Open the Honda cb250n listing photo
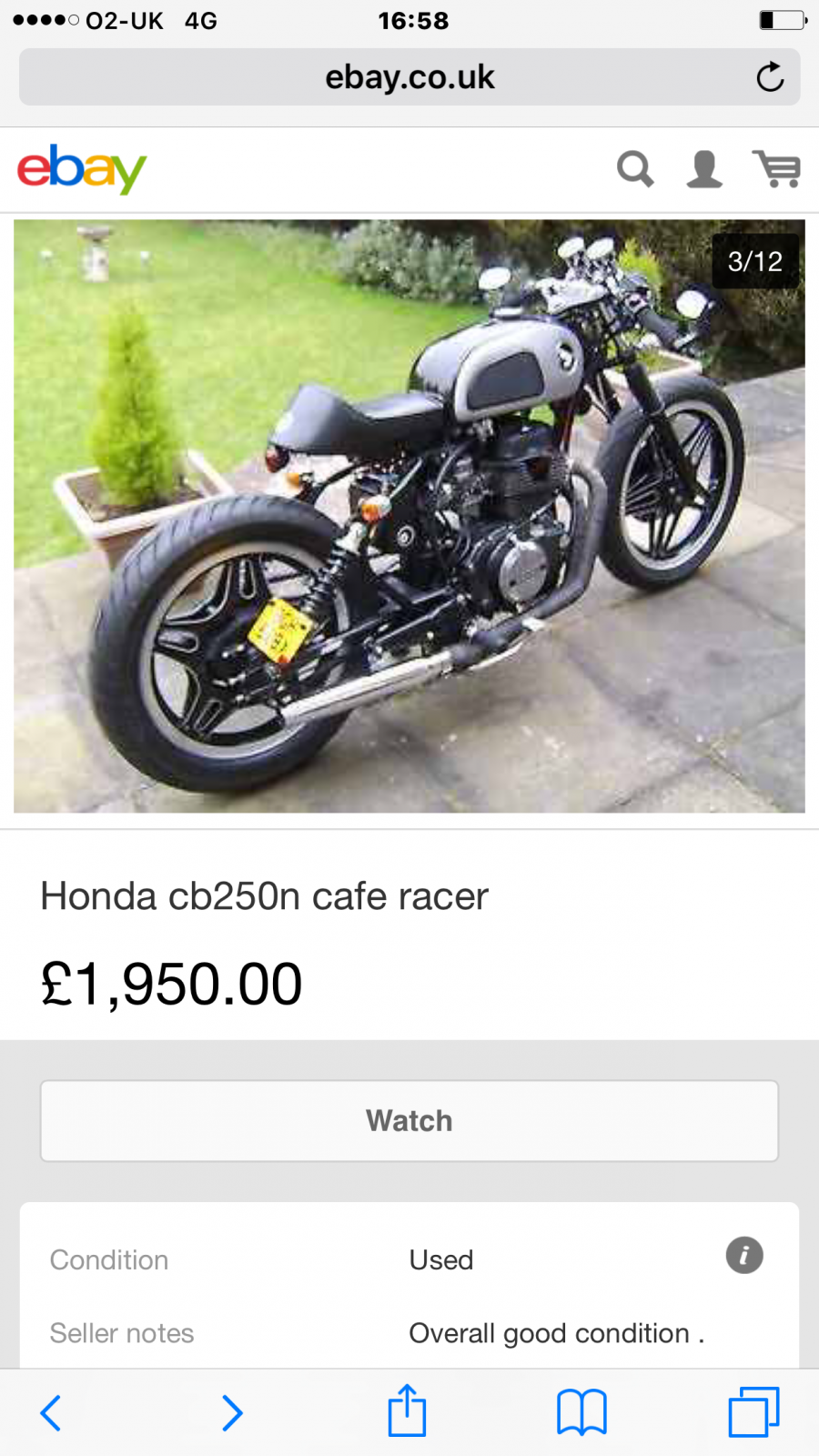 (409, 516)
